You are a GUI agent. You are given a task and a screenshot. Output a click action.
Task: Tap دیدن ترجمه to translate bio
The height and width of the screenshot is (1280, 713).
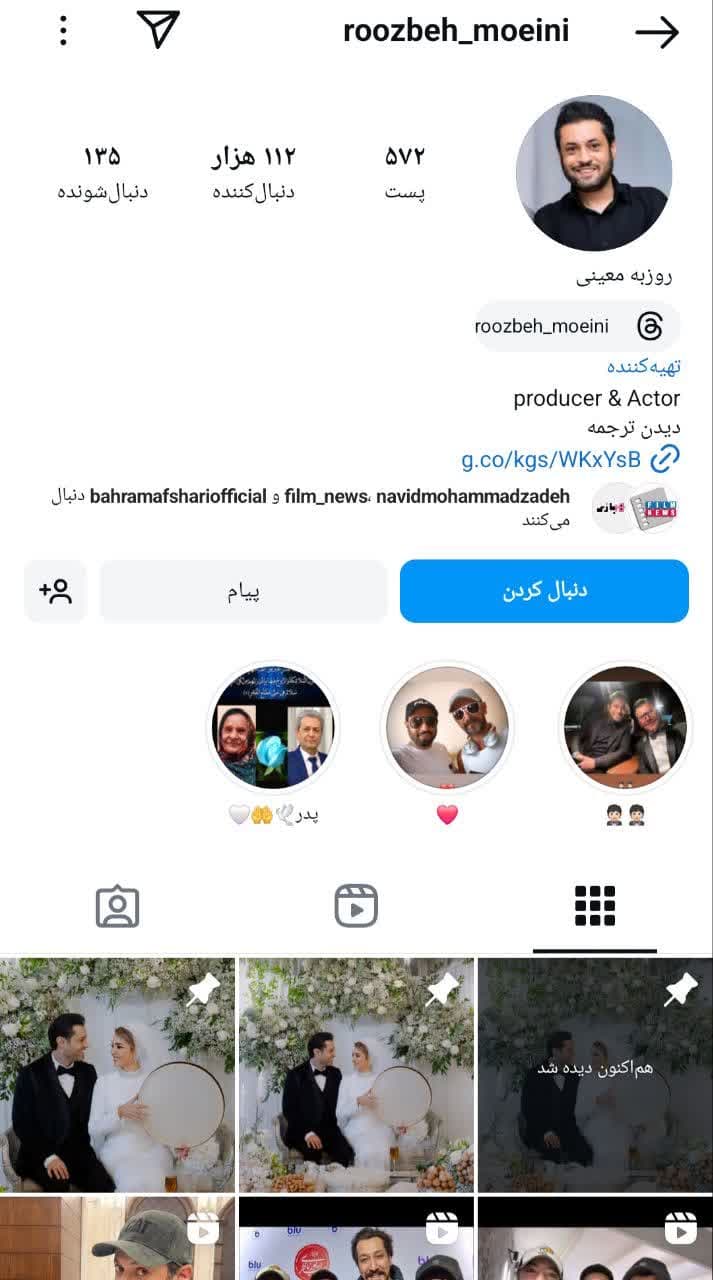(x=633, y=428)
